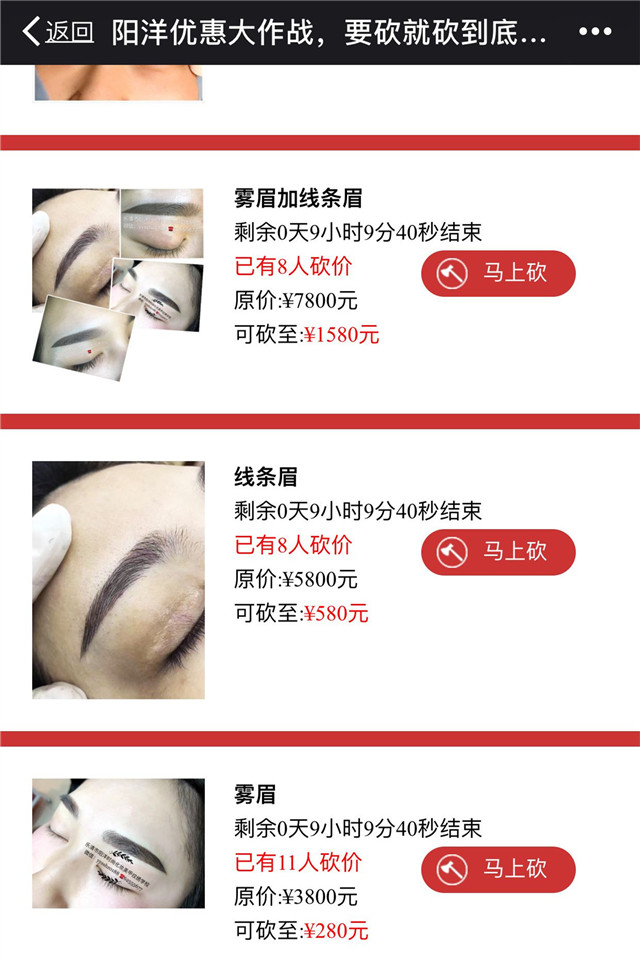Image resolution: width=640 pixels, height=961 pixels.
Task: Open the 雾眉加线条眉 photo collage
Action: click(x=118, y=275)
